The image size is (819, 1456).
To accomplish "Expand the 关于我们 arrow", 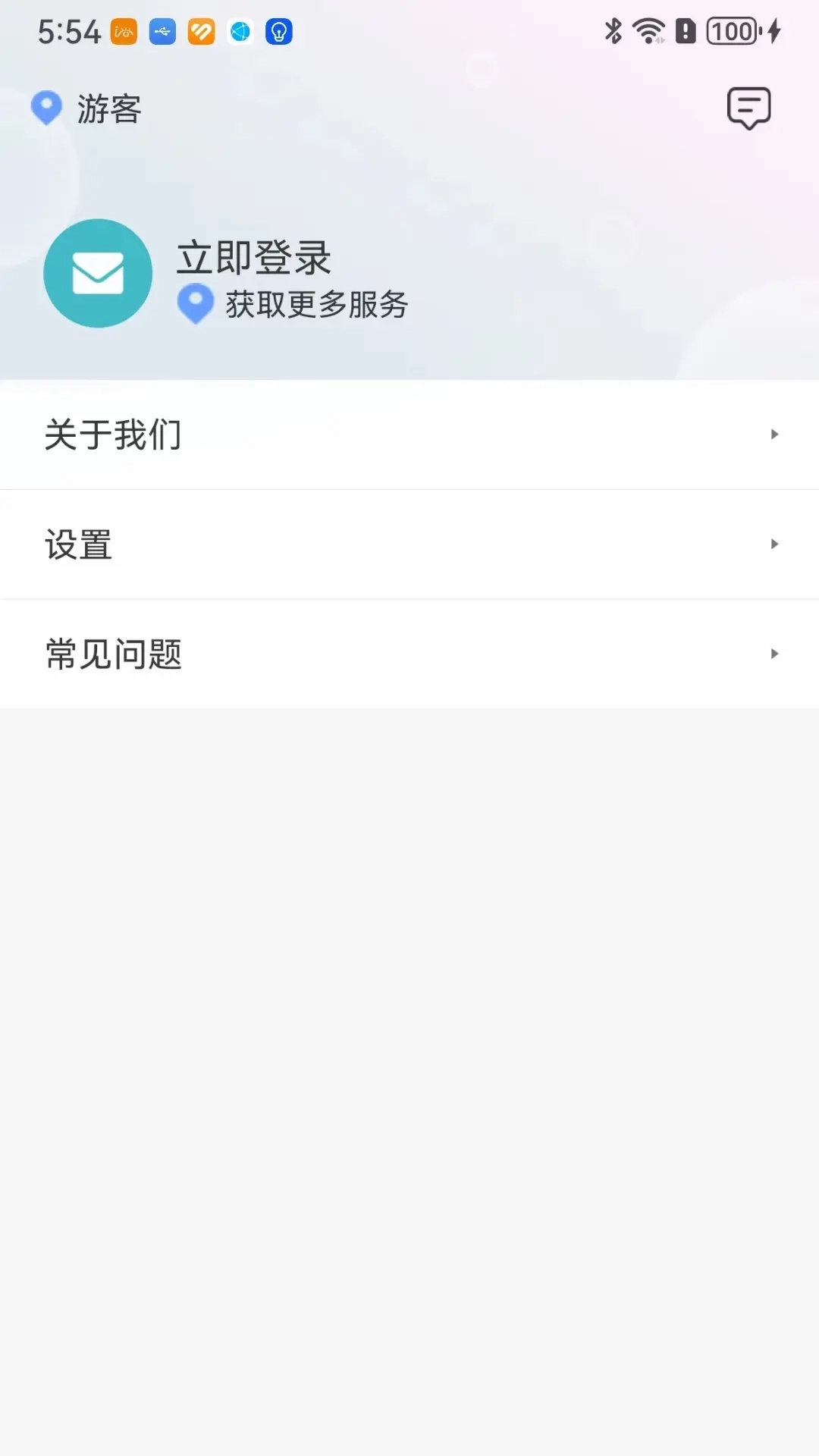I will pyautogui.click(x=774, y=434).
